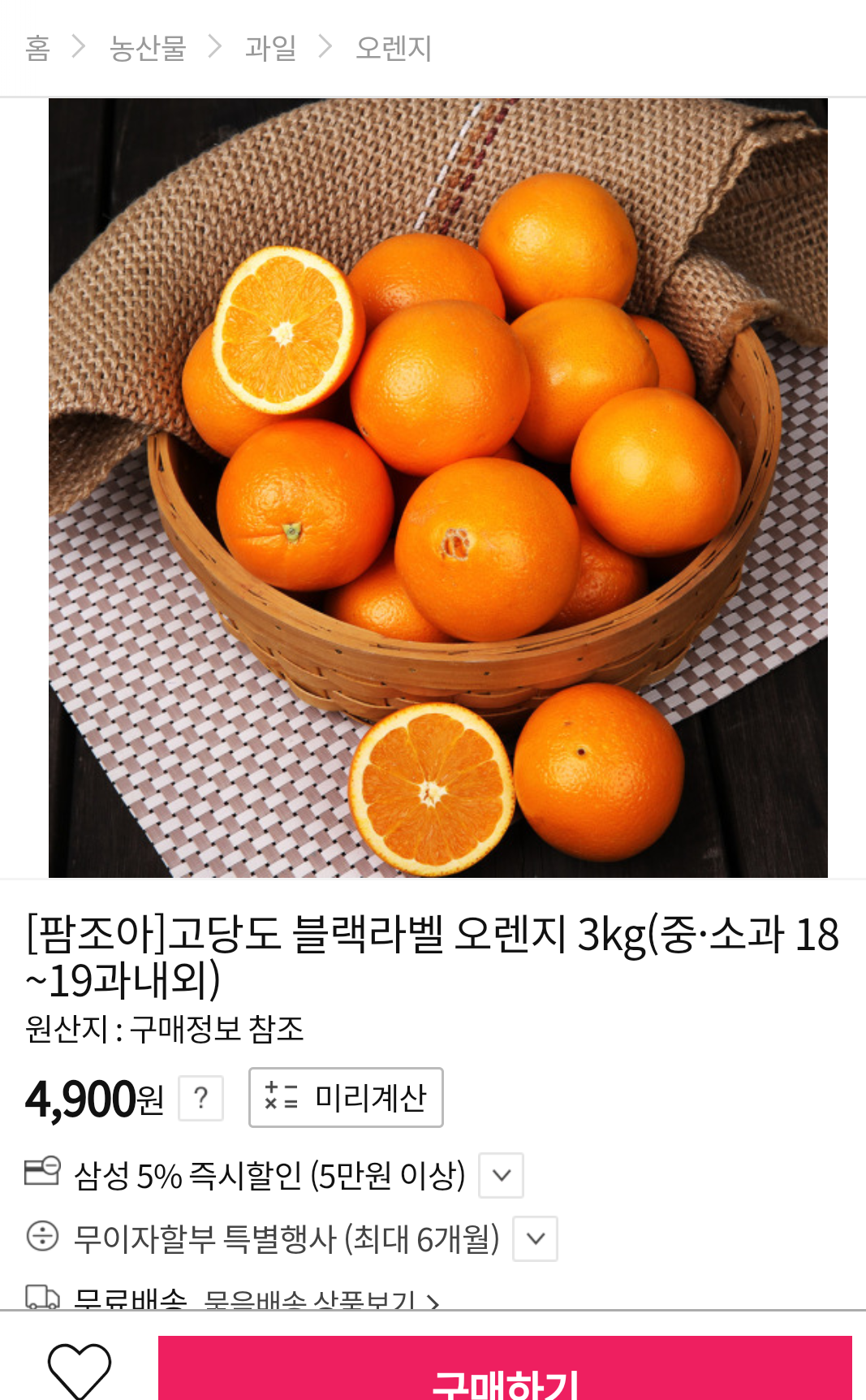Image resolution: width=866 pixels, height=1400 pixels.
Task: Open the 농산물 category breadcrumb
Action: tap(148, 48)
